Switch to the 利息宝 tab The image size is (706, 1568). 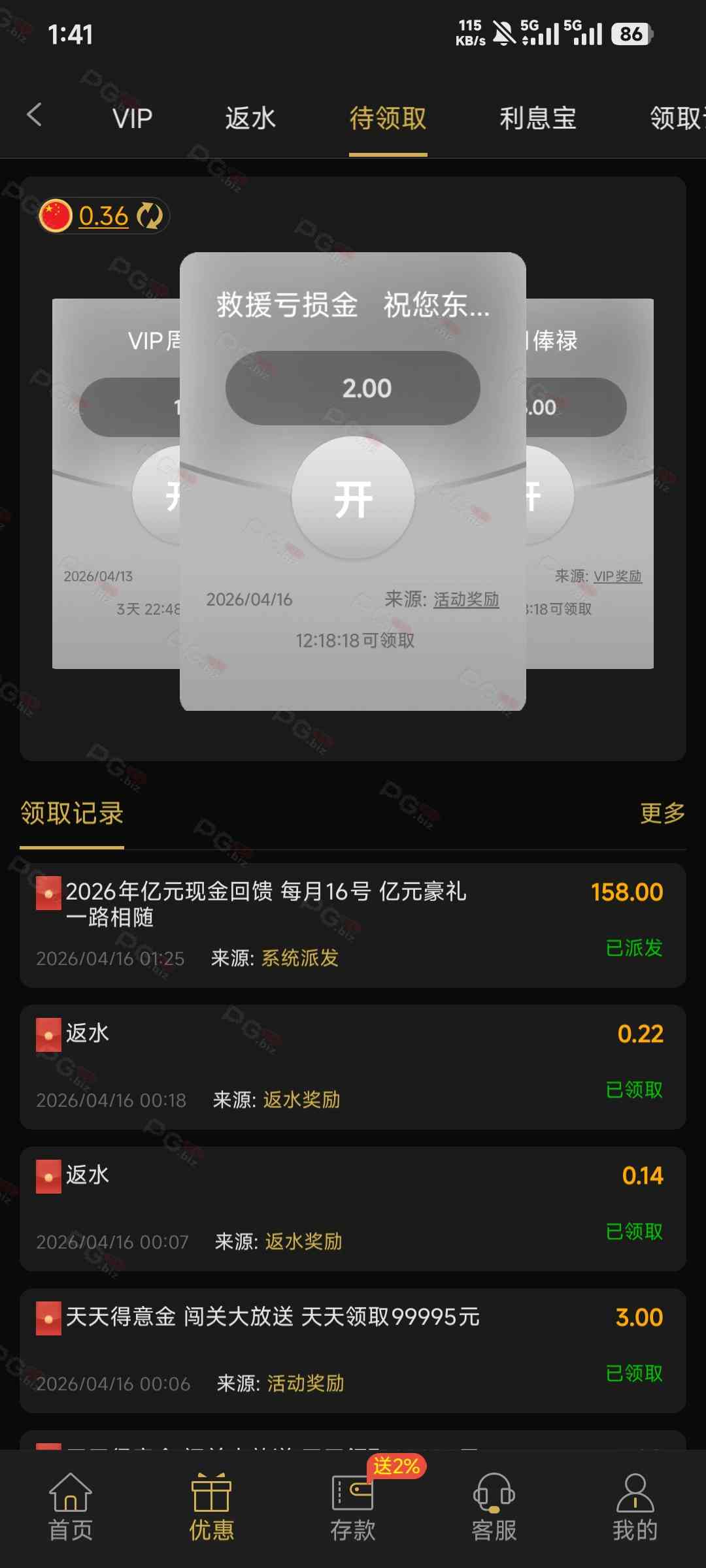538,118
